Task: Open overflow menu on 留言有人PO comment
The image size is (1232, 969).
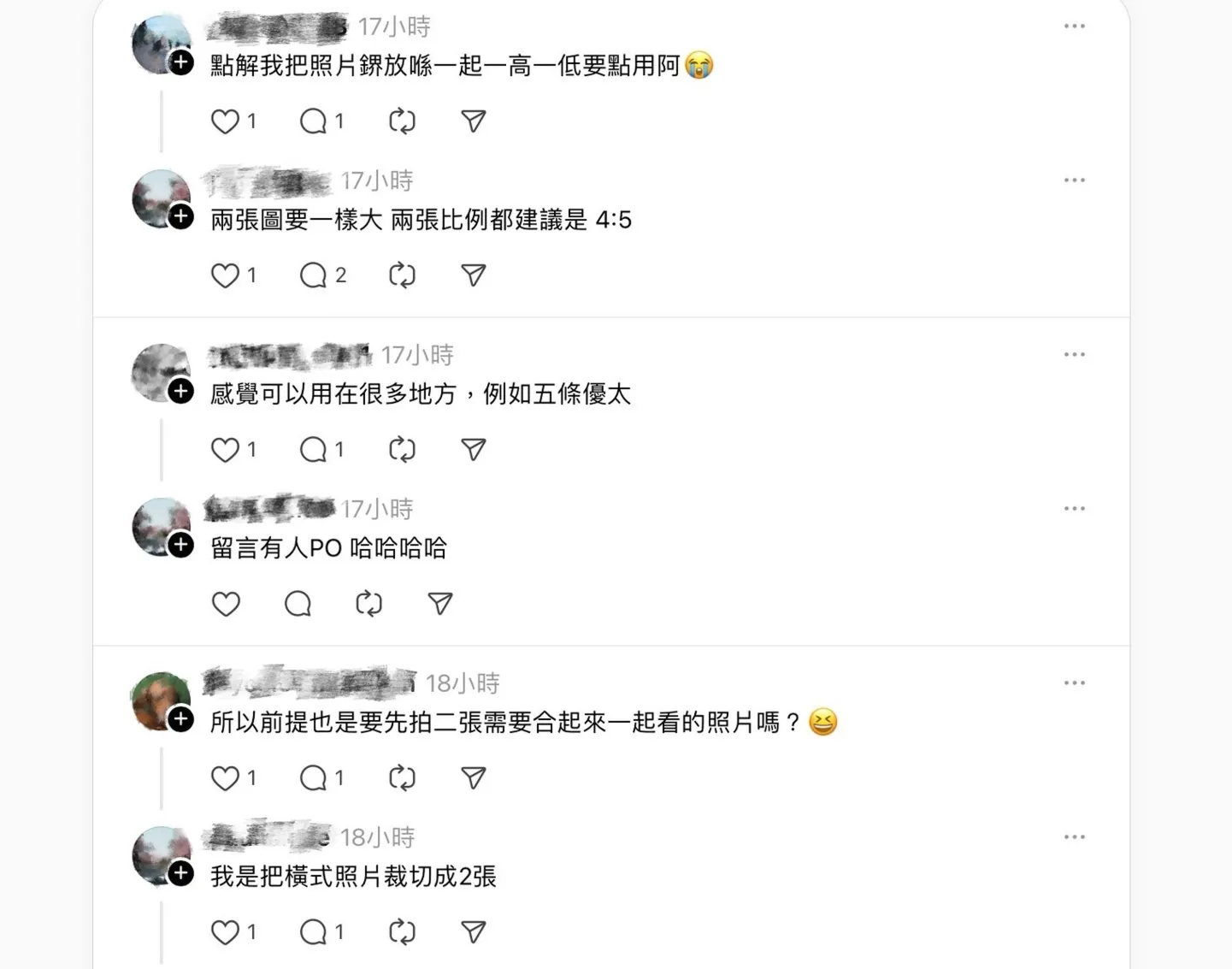Action: click(x=1074, y=509)
